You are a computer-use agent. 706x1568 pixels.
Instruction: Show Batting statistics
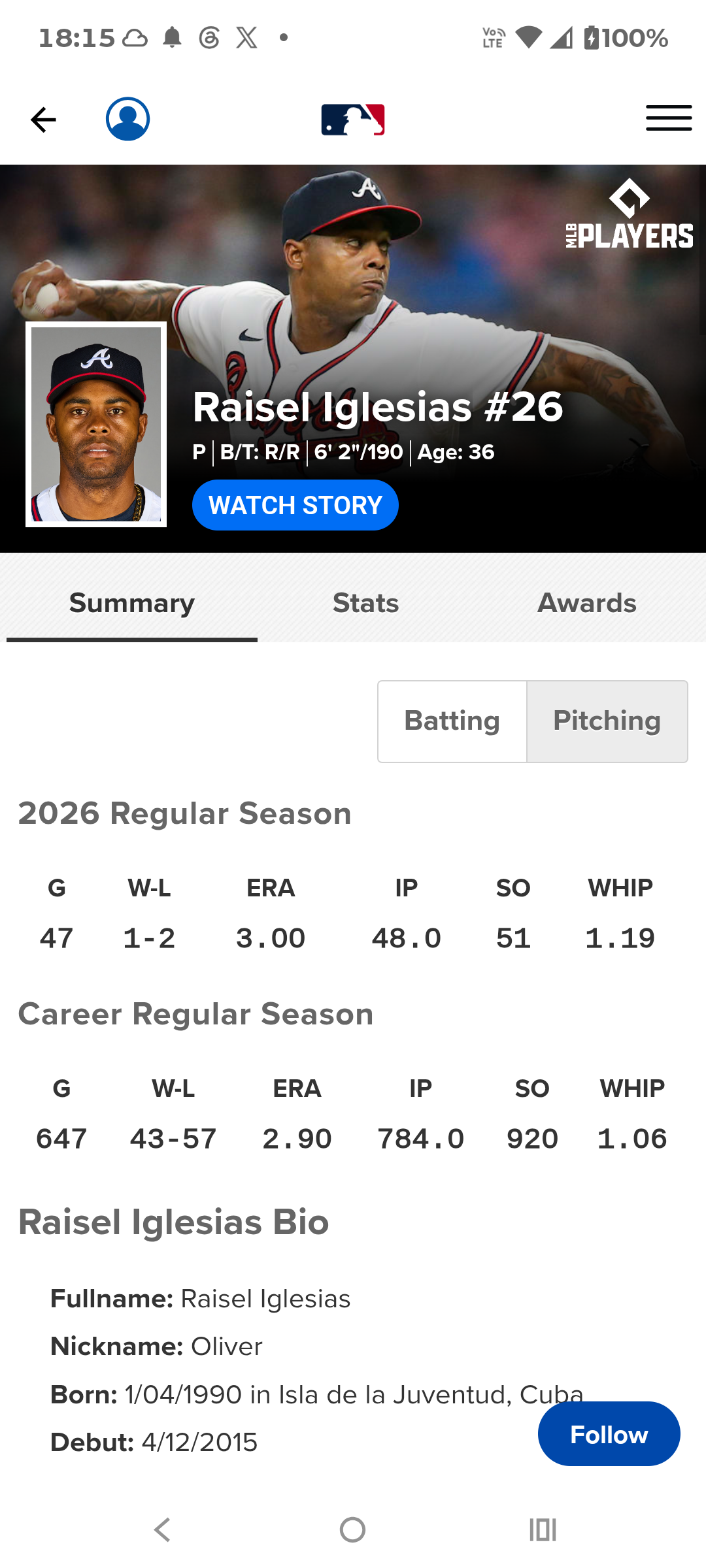pyautogui.click(x=452, y=721)
